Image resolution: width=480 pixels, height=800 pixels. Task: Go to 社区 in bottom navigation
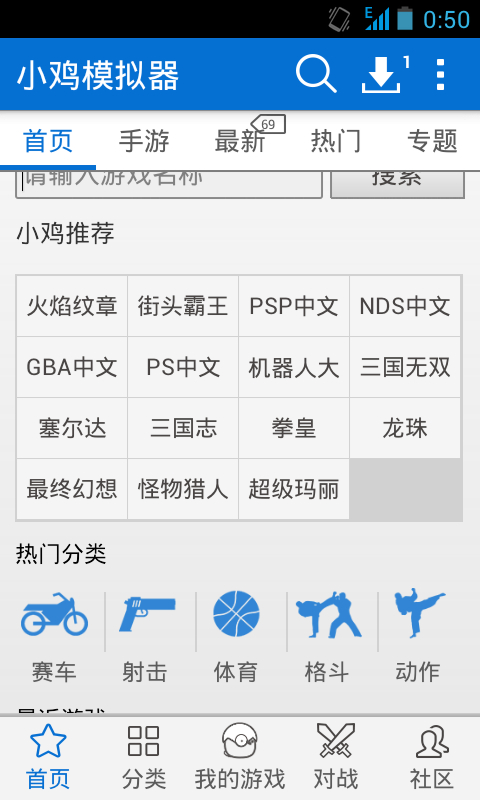click(x=432, y=758)
